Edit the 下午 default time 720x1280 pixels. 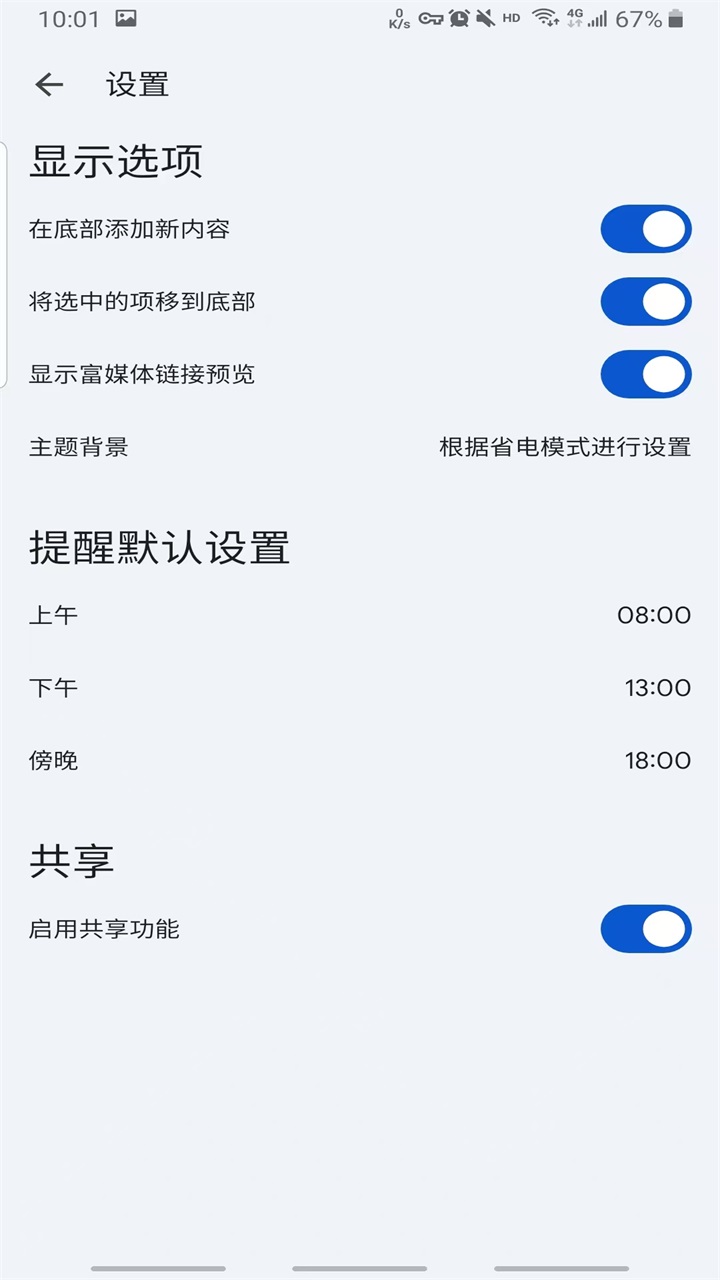360,688
